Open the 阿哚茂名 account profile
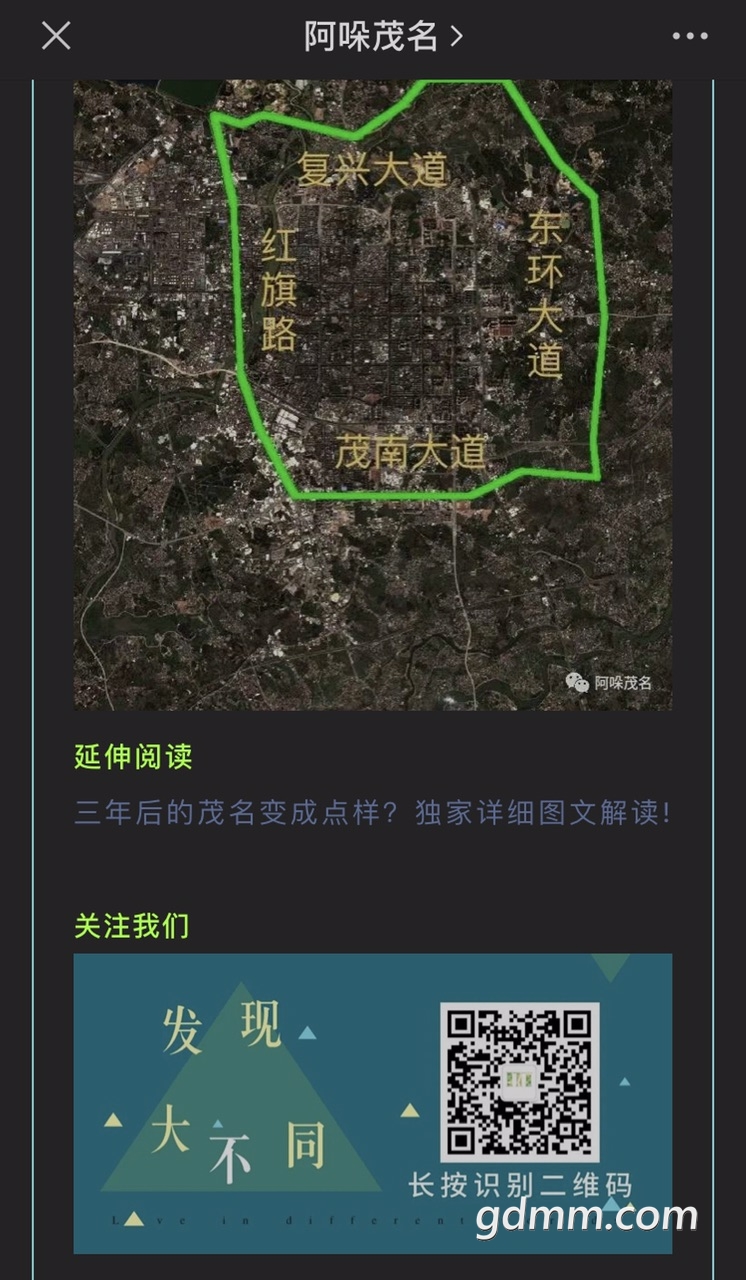The image size is (746, 1280). point(383,36)
